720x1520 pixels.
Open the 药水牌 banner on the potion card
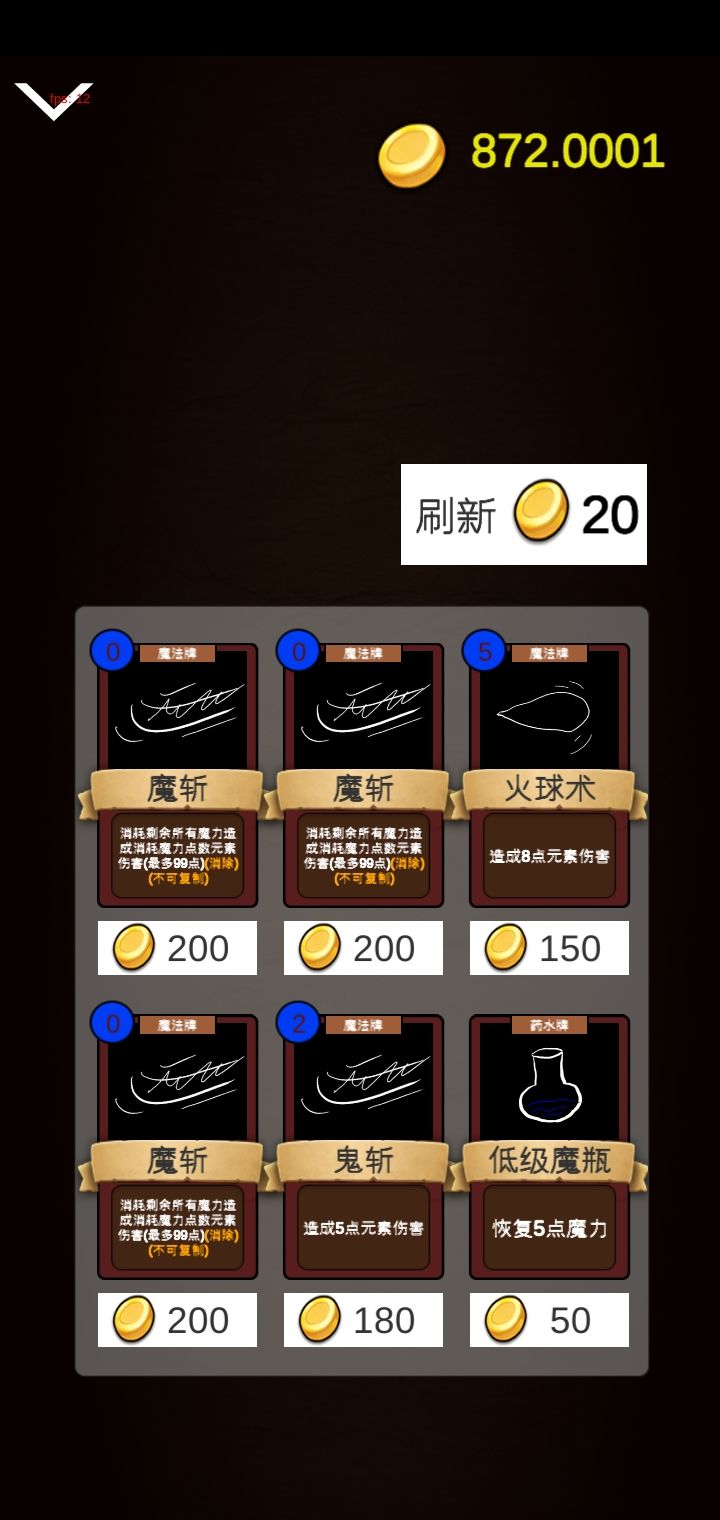click(x=549, y=1024)
